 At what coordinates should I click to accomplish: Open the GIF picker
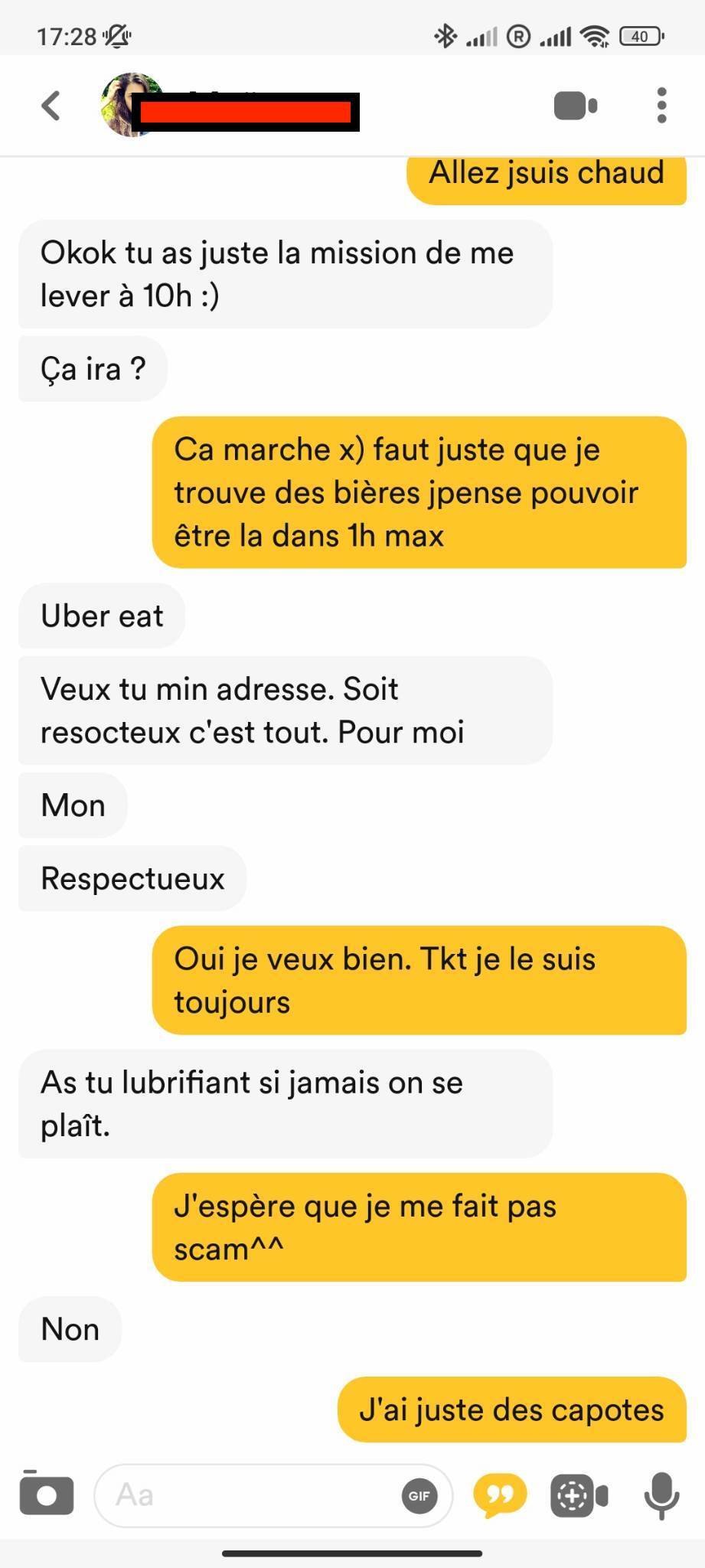coord(419,1495)
